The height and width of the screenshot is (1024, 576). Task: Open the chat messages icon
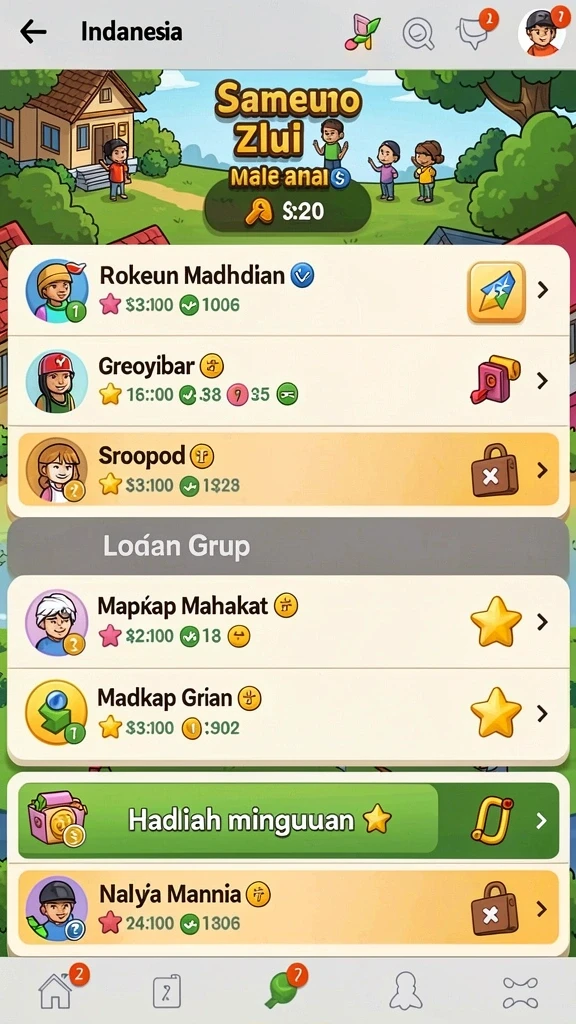pos(474,31)
